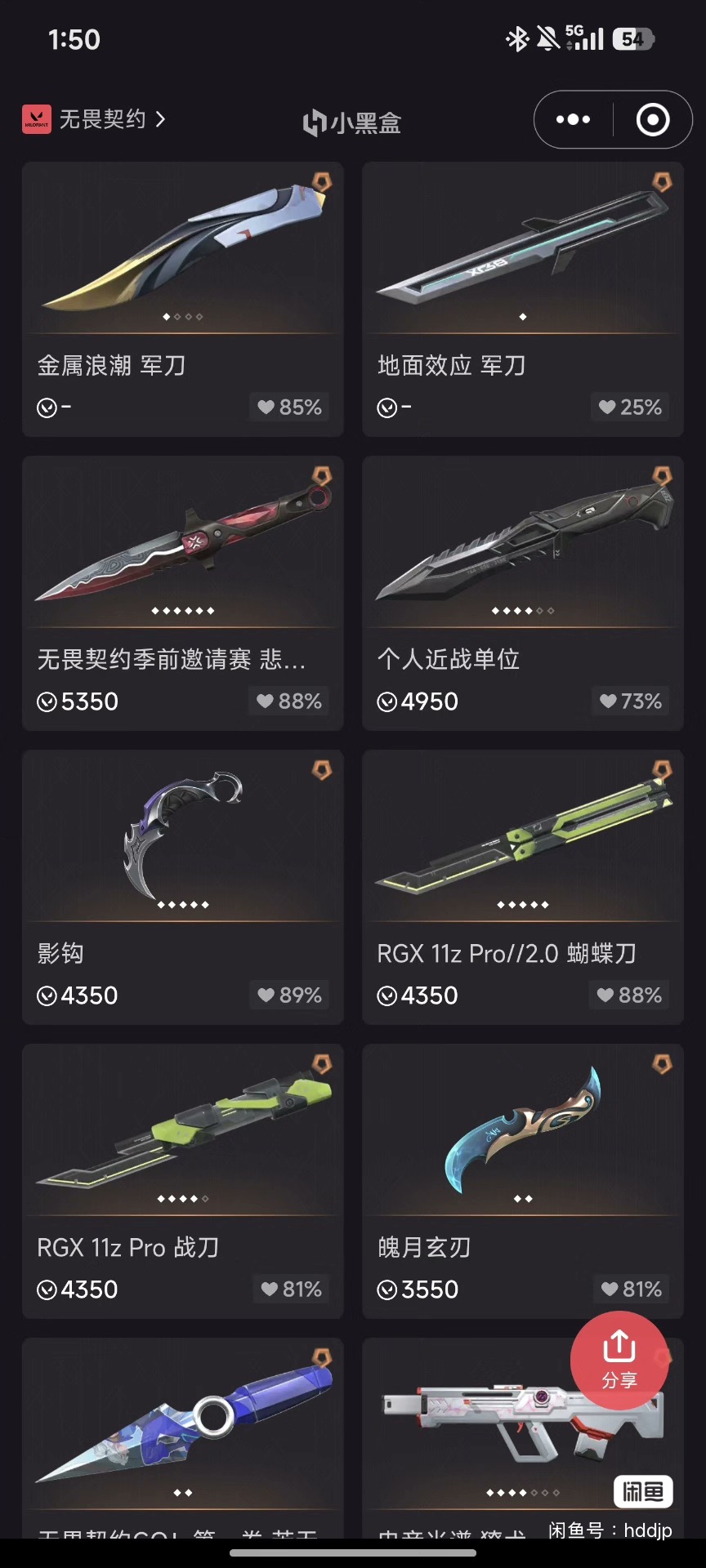Open the 个人近战单位 skin card
Viewport: 706px width, 1568px height.
click(x=522, y=593)
